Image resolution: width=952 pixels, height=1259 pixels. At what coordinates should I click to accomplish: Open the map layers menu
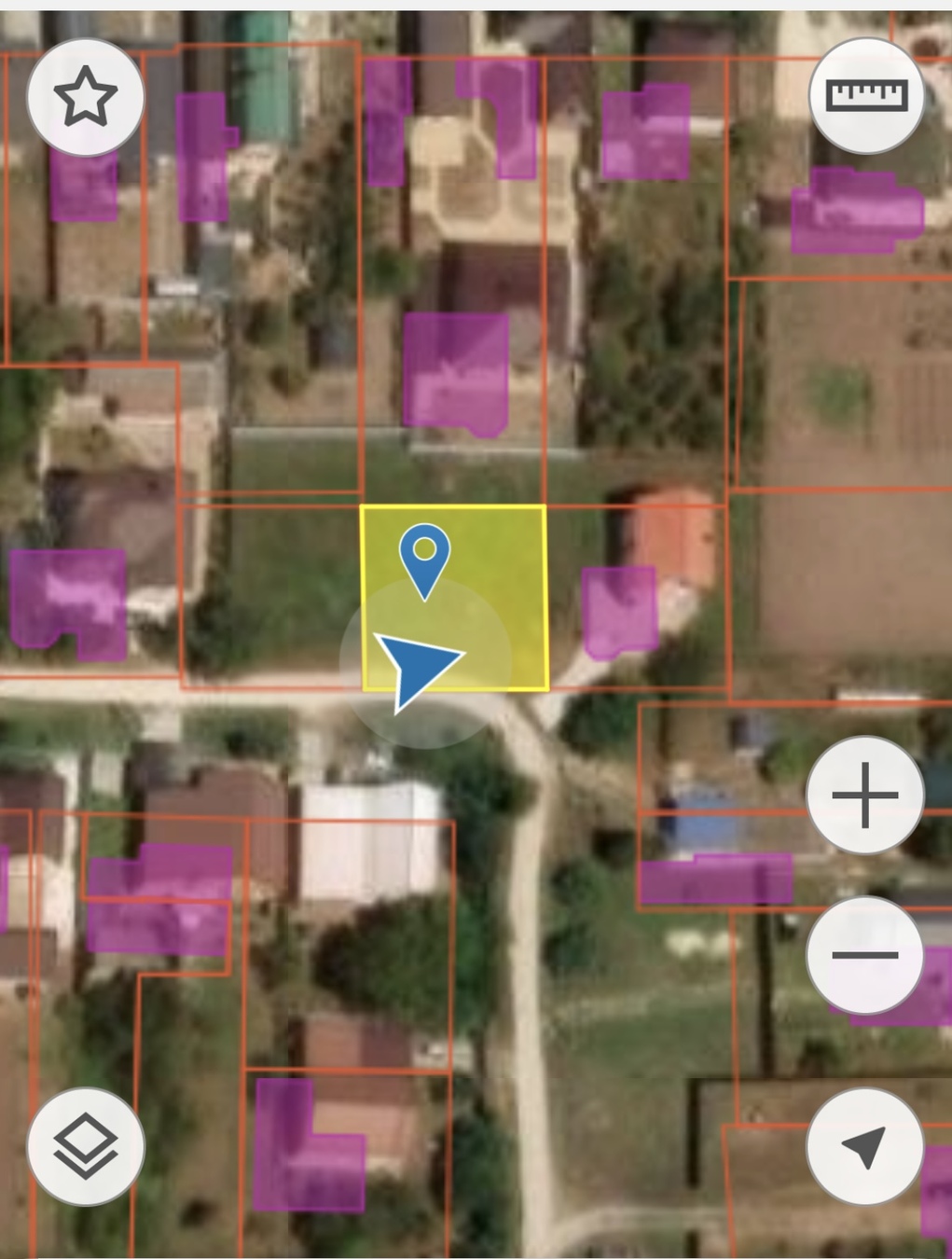[86, 1146]
